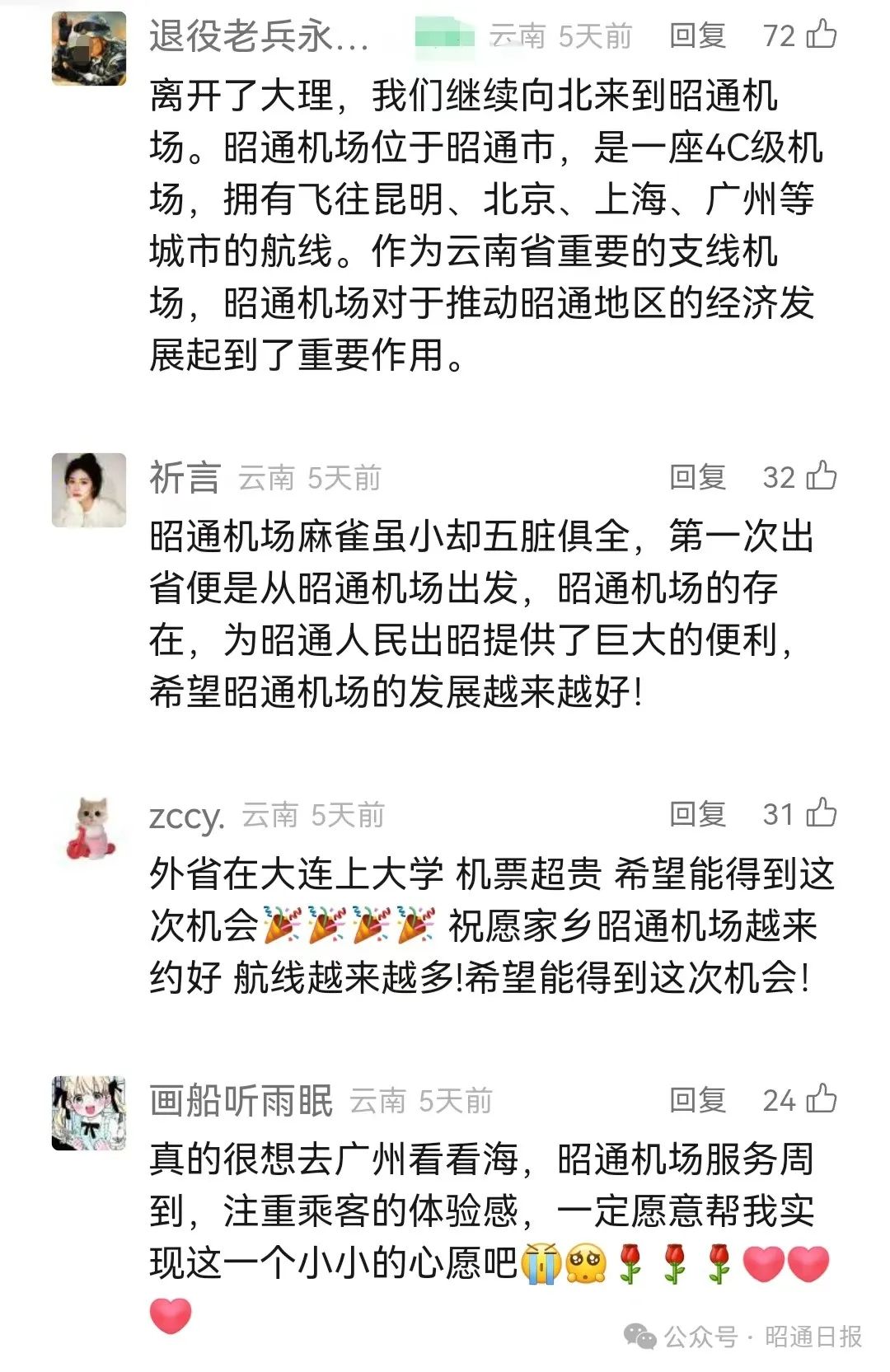View zccy.'s cat avatar profile
Image resolution: width=890 pixels, height=1372 pixels.
tap(91, 828)
